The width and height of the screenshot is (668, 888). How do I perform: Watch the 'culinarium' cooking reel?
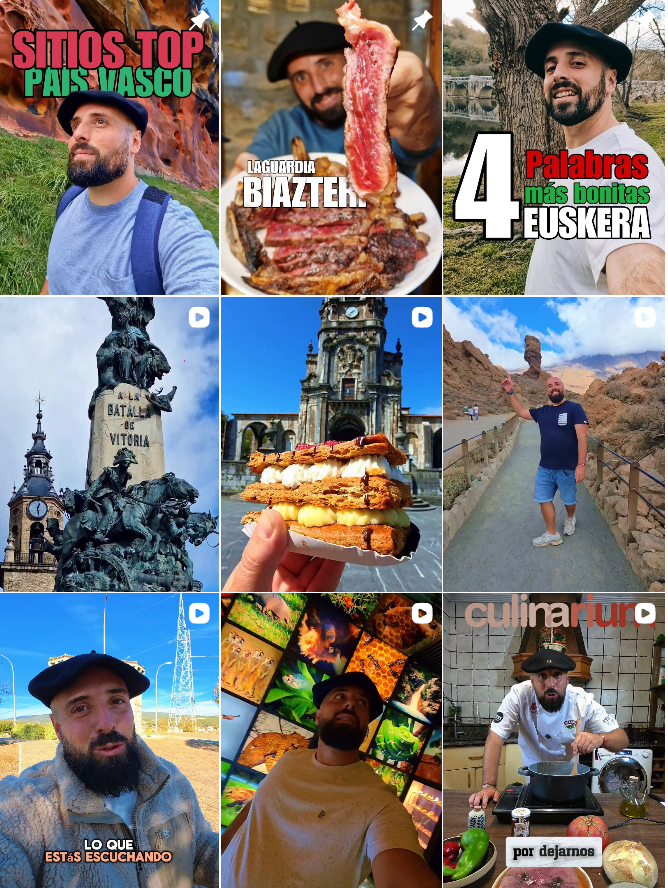tap(554, 740)
